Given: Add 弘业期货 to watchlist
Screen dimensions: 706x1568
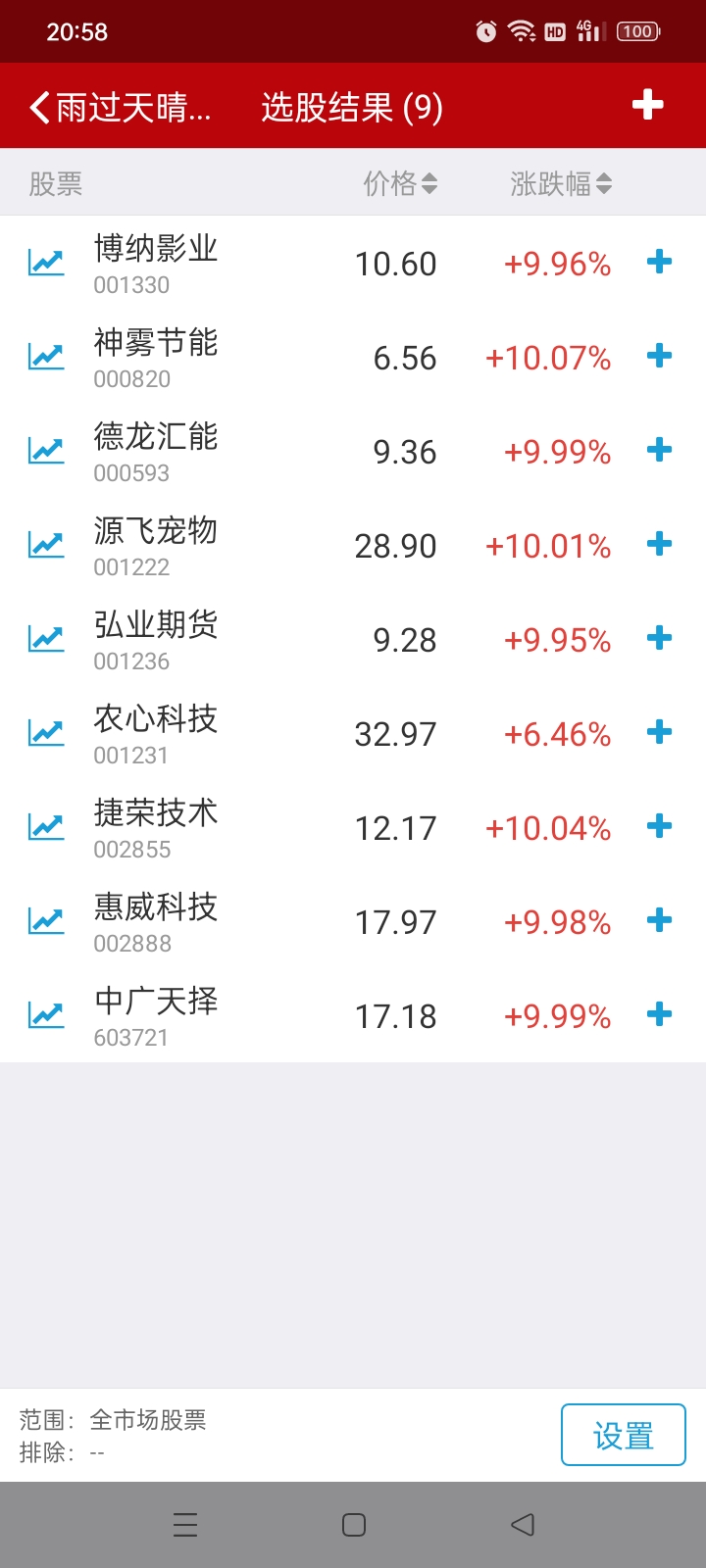Looking at the screenshot, I should pyautogui.click(x=660, y=638).
